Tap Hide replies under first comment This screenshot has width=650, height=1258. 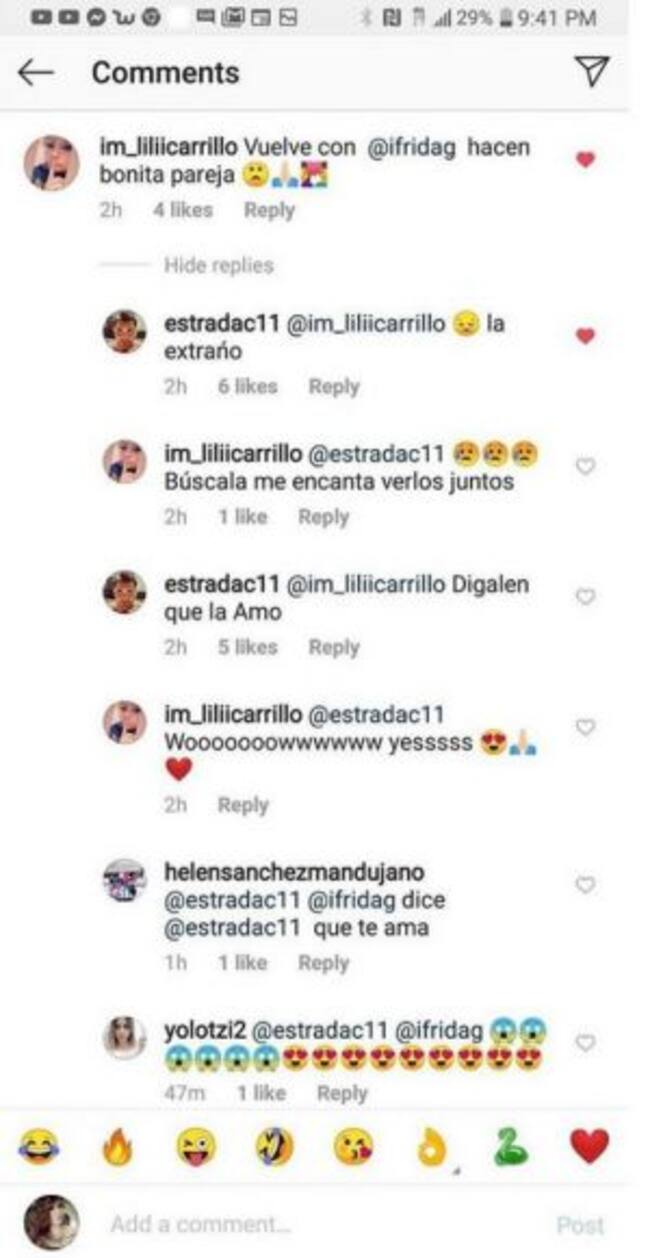(x=218, y=266)
